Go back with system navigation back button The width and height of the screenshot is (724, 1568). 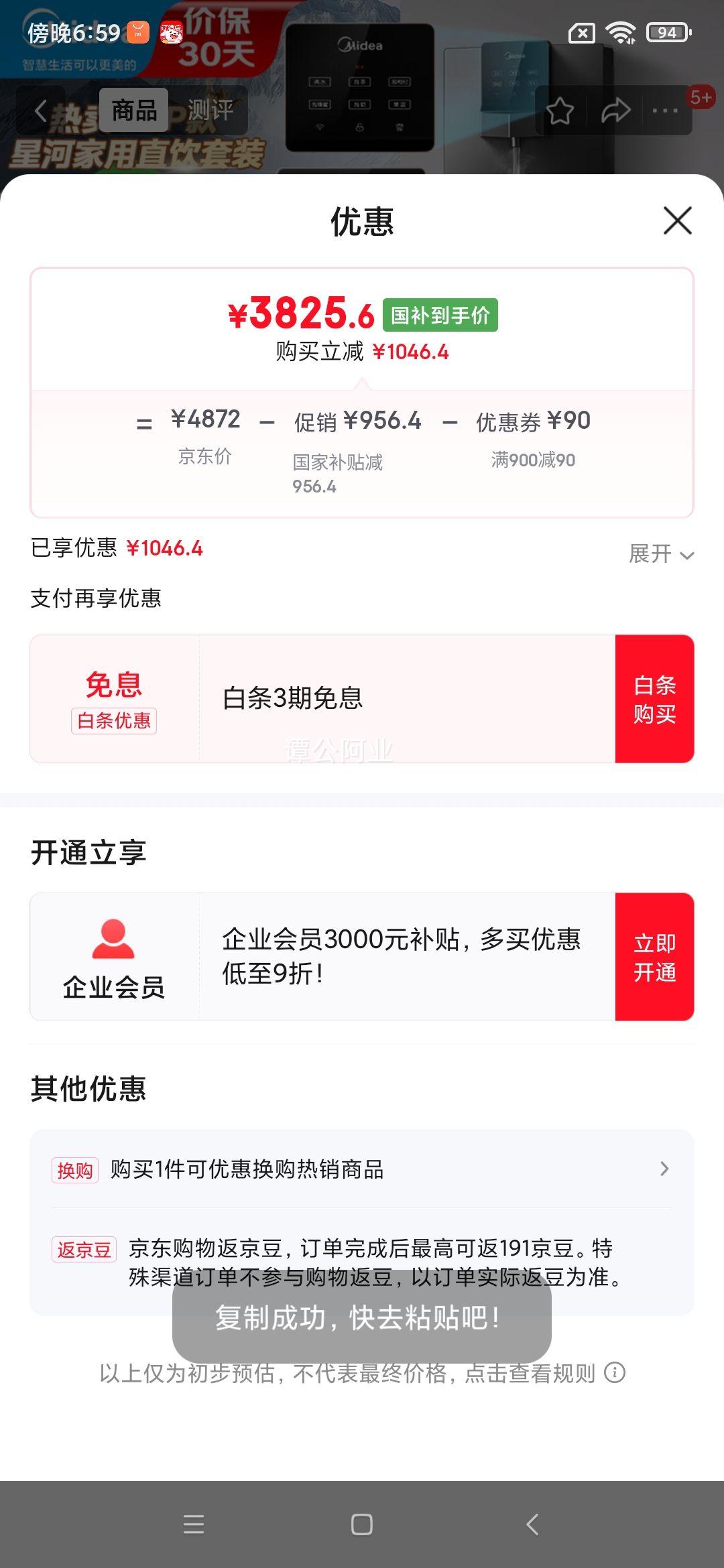(532, 1524)
